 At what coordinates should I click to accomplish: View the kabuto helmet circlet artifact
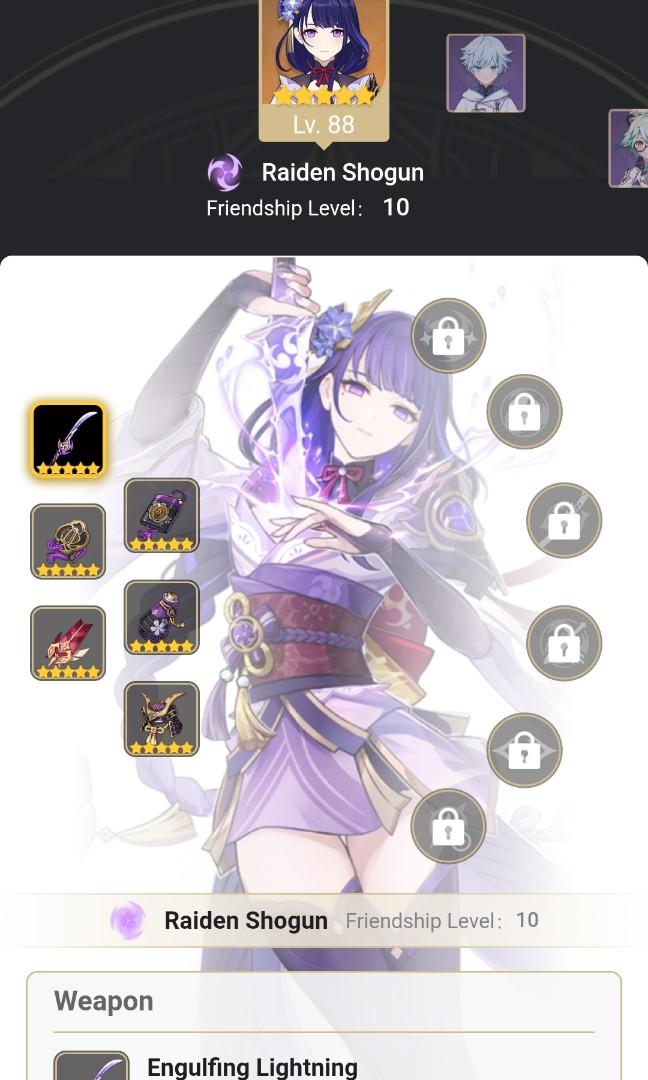pyautogui.click(x=161, y=719)
